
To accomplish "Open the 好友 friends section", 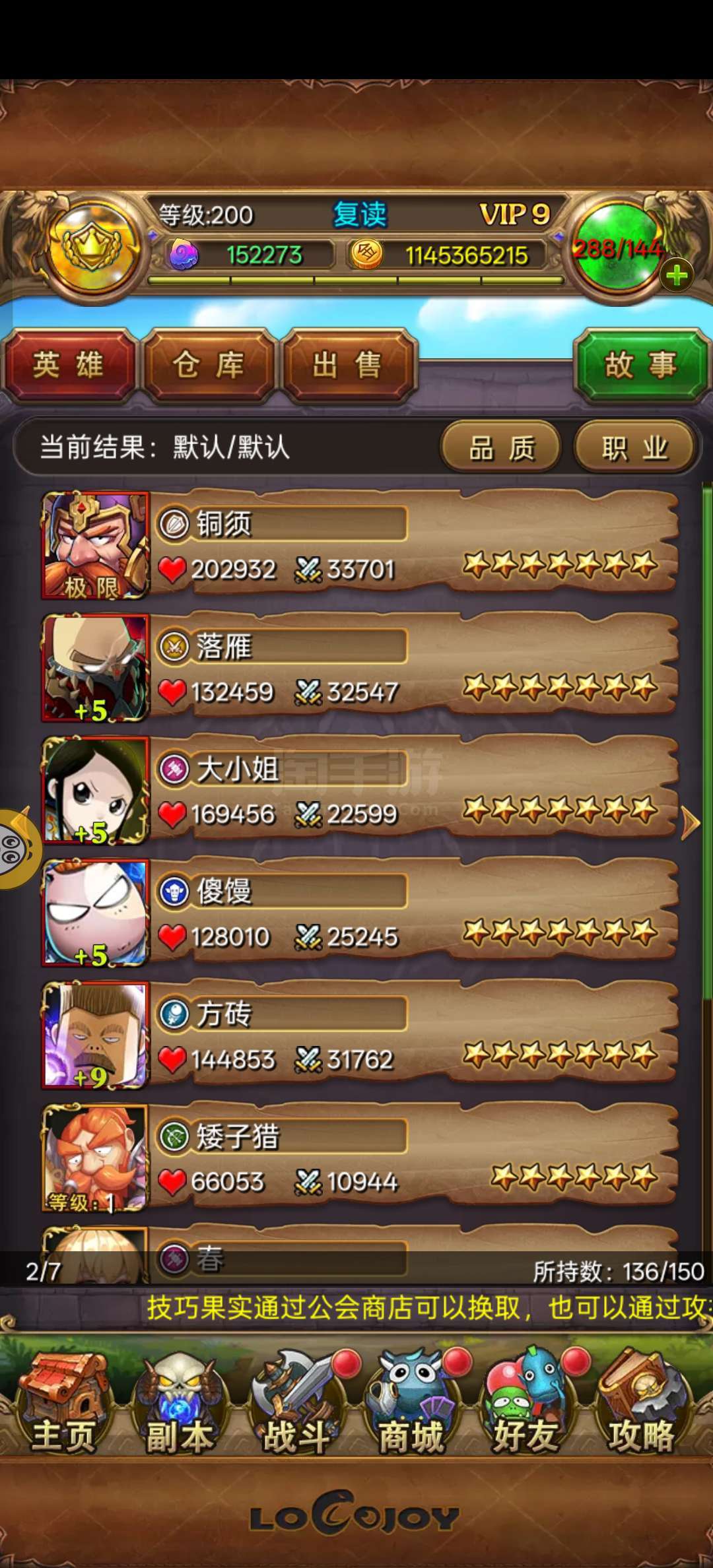I will point(526,1402).
